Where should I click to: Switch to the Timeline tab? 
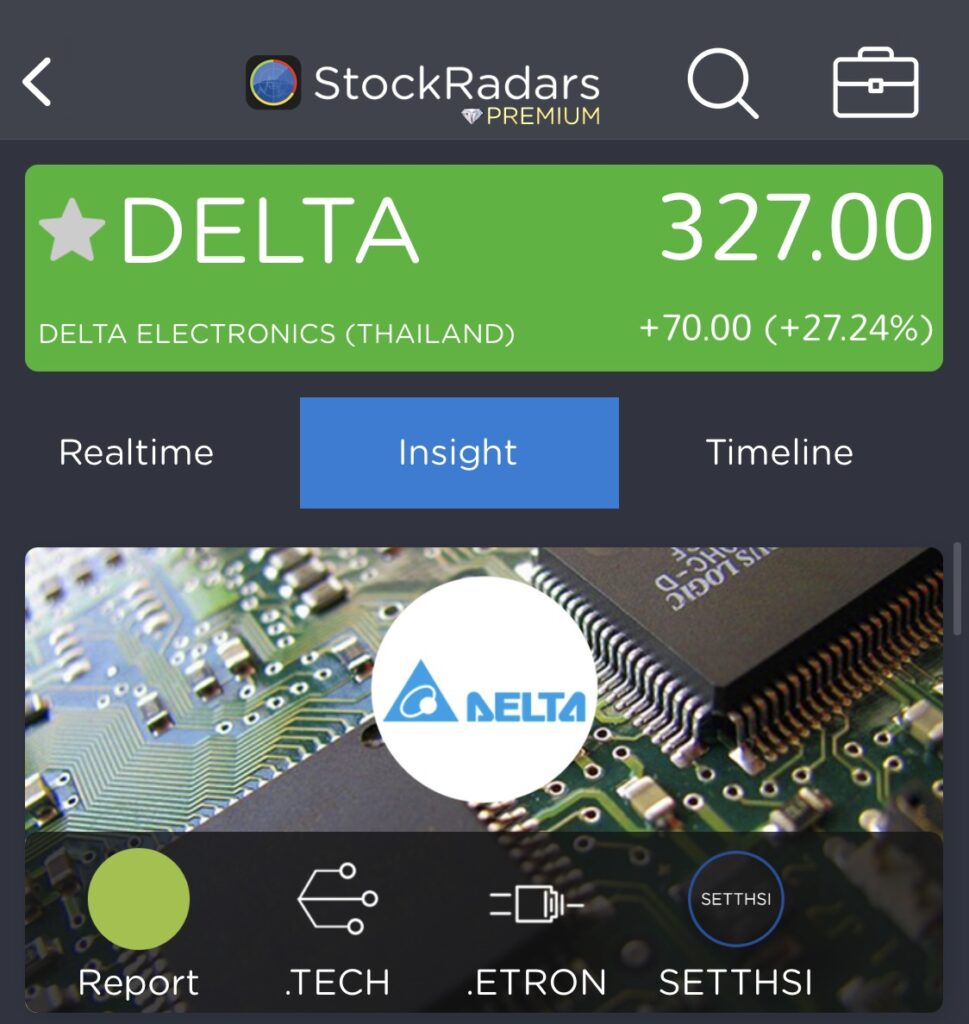tap(779, 452)
